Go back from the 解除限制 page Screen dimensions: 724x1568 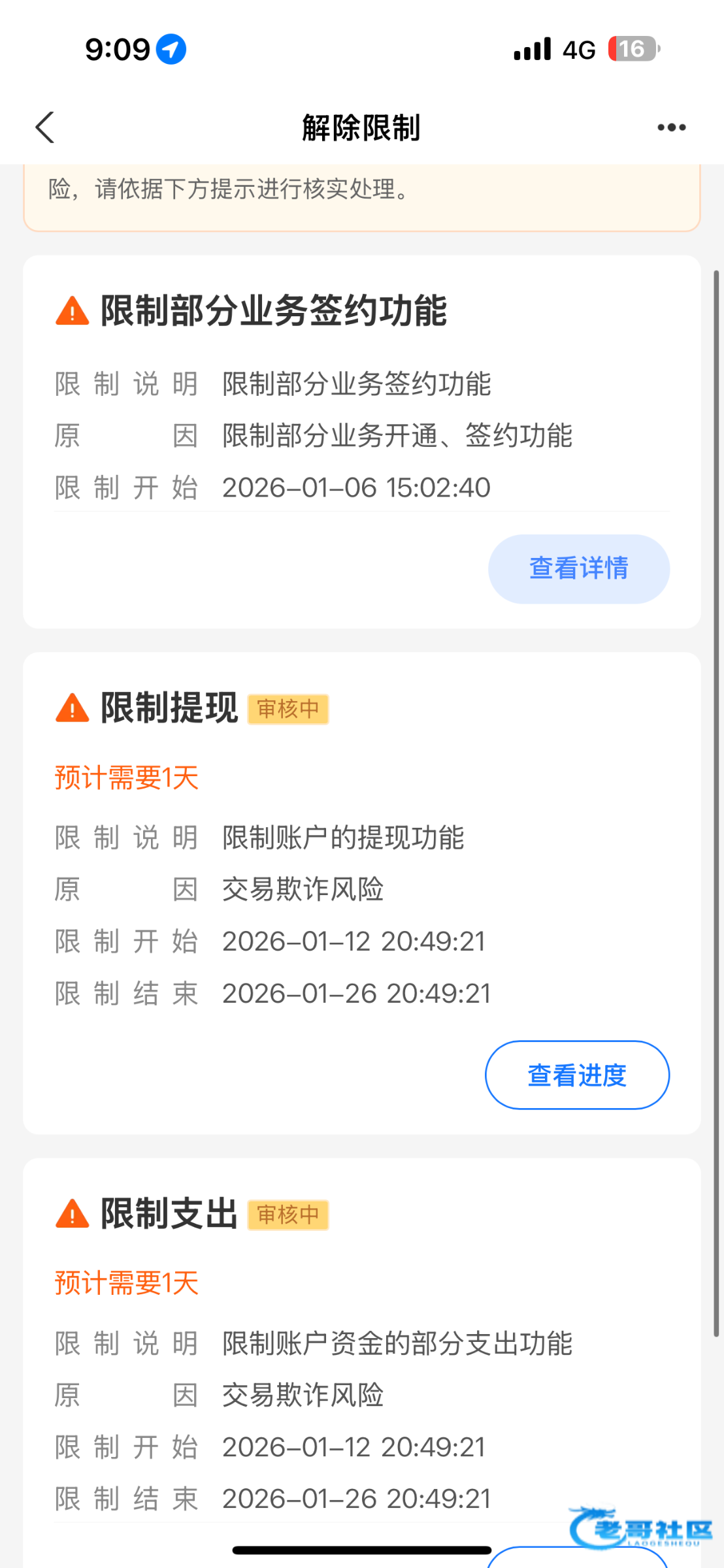[44, 127]
